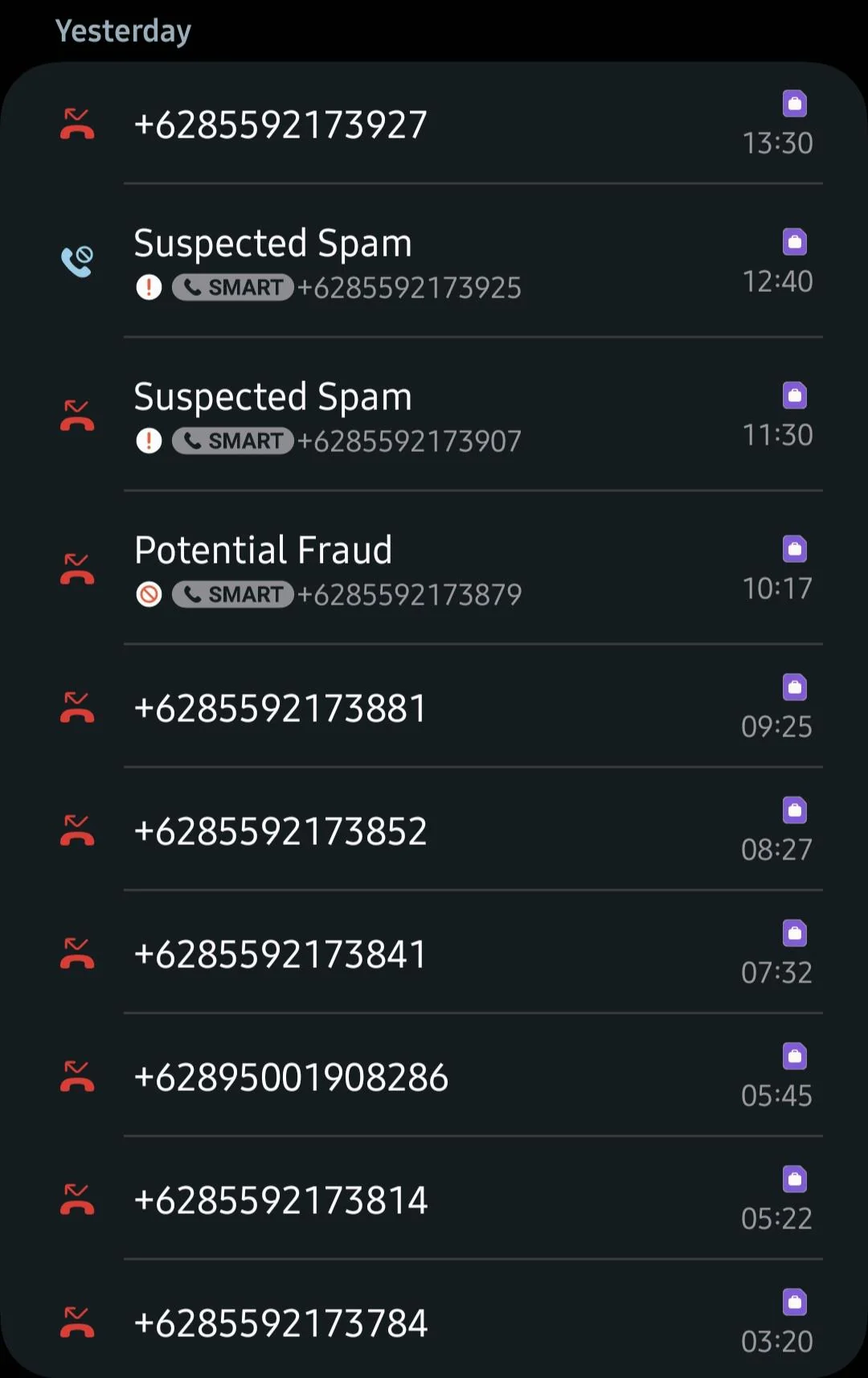This screenshot has width=868, height=1378.
Task: Tap the purple SIM badge beside 13:30
Action: point(794,103)
